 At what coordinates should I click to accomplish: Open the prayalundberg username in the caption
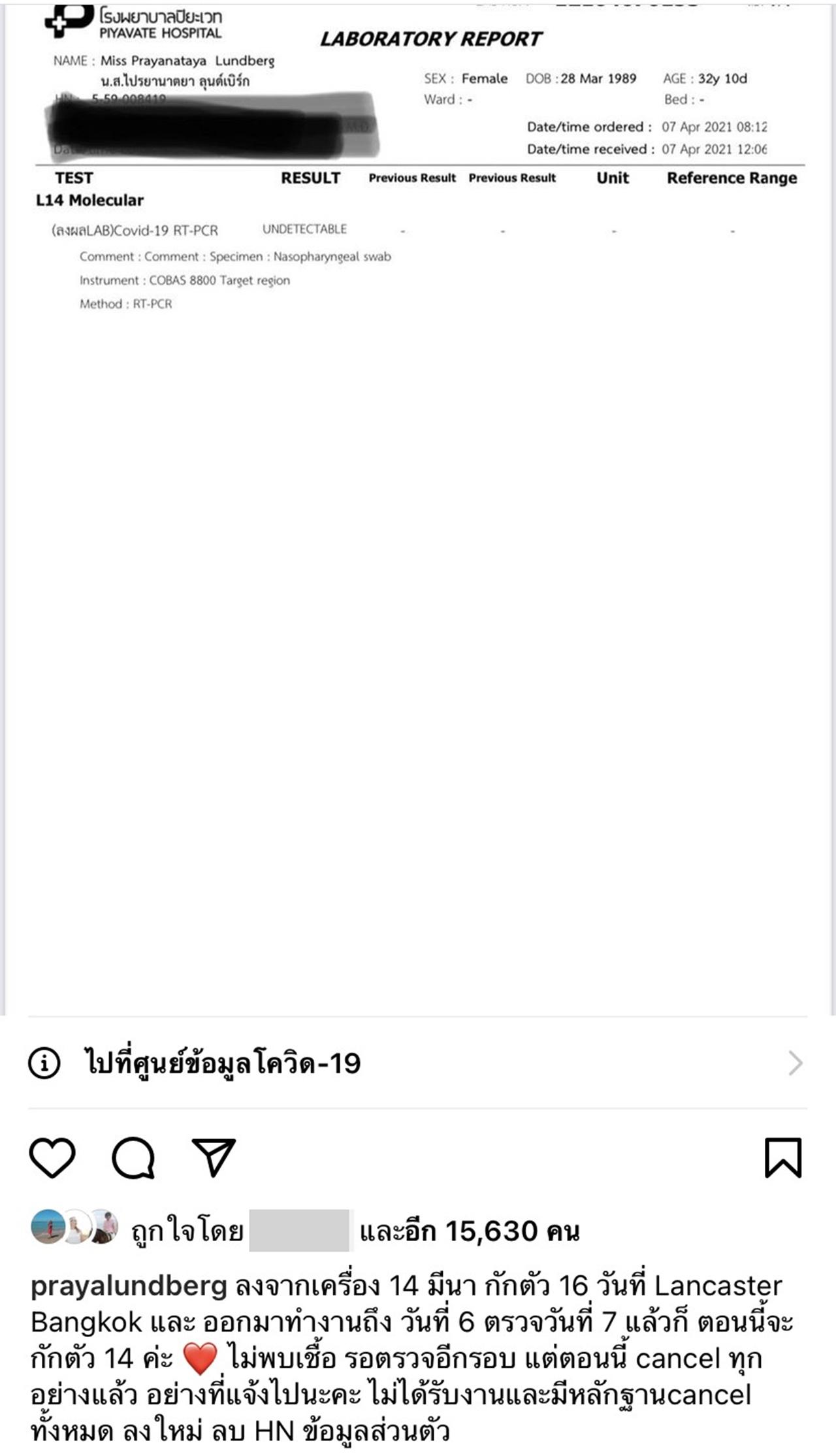129,1286
